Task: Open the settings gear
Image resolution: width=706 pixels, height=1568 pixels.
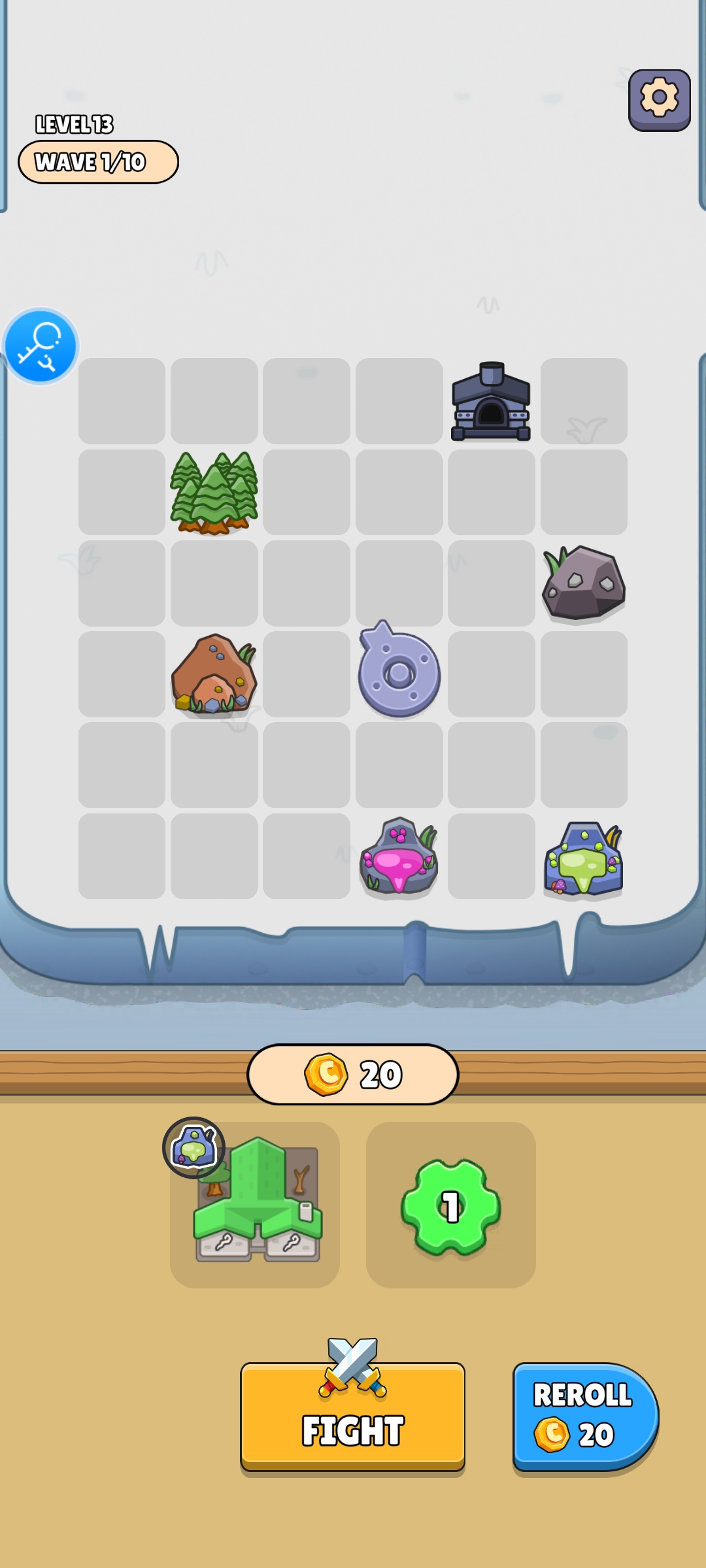Action: [x=659, y=99]
